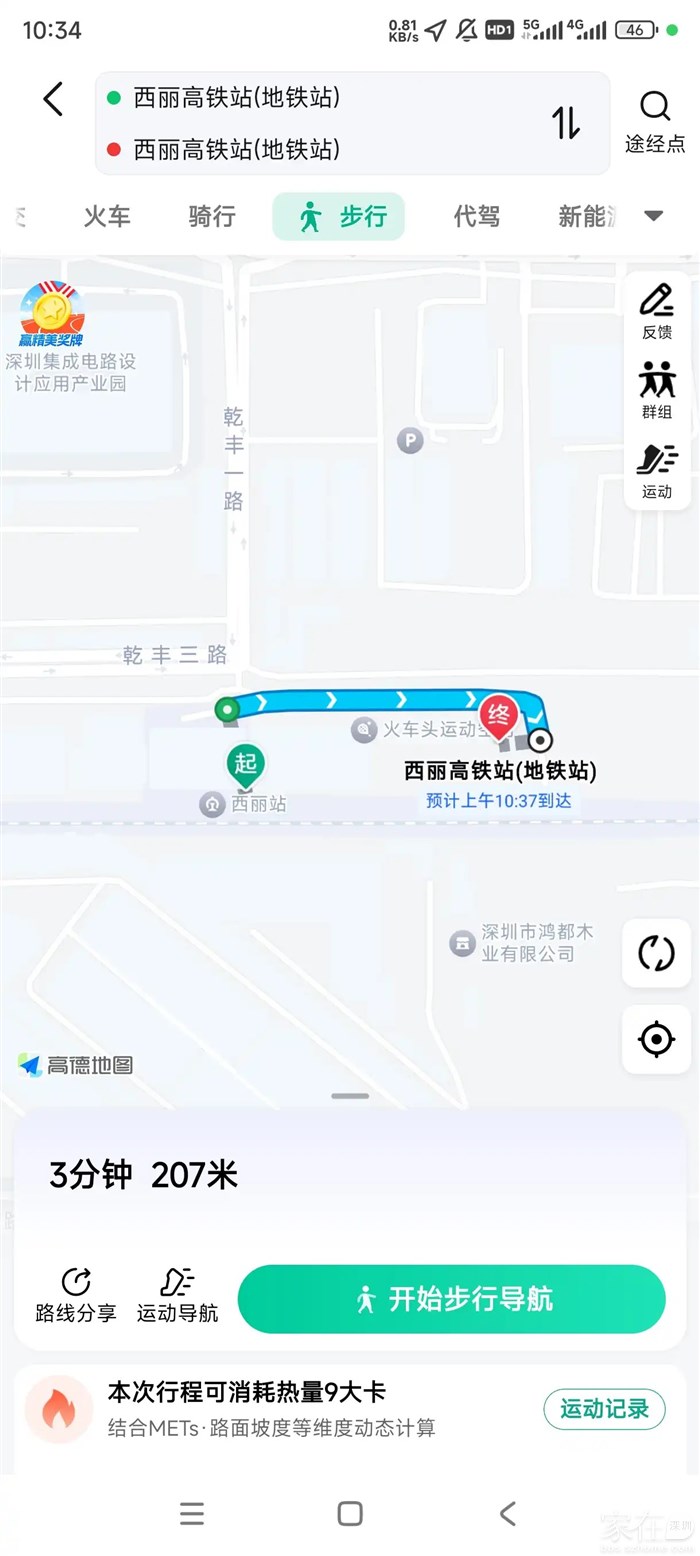Switch to the 代驾 tab
This screenshot has height=1556, width=700.
click(476, 216)
